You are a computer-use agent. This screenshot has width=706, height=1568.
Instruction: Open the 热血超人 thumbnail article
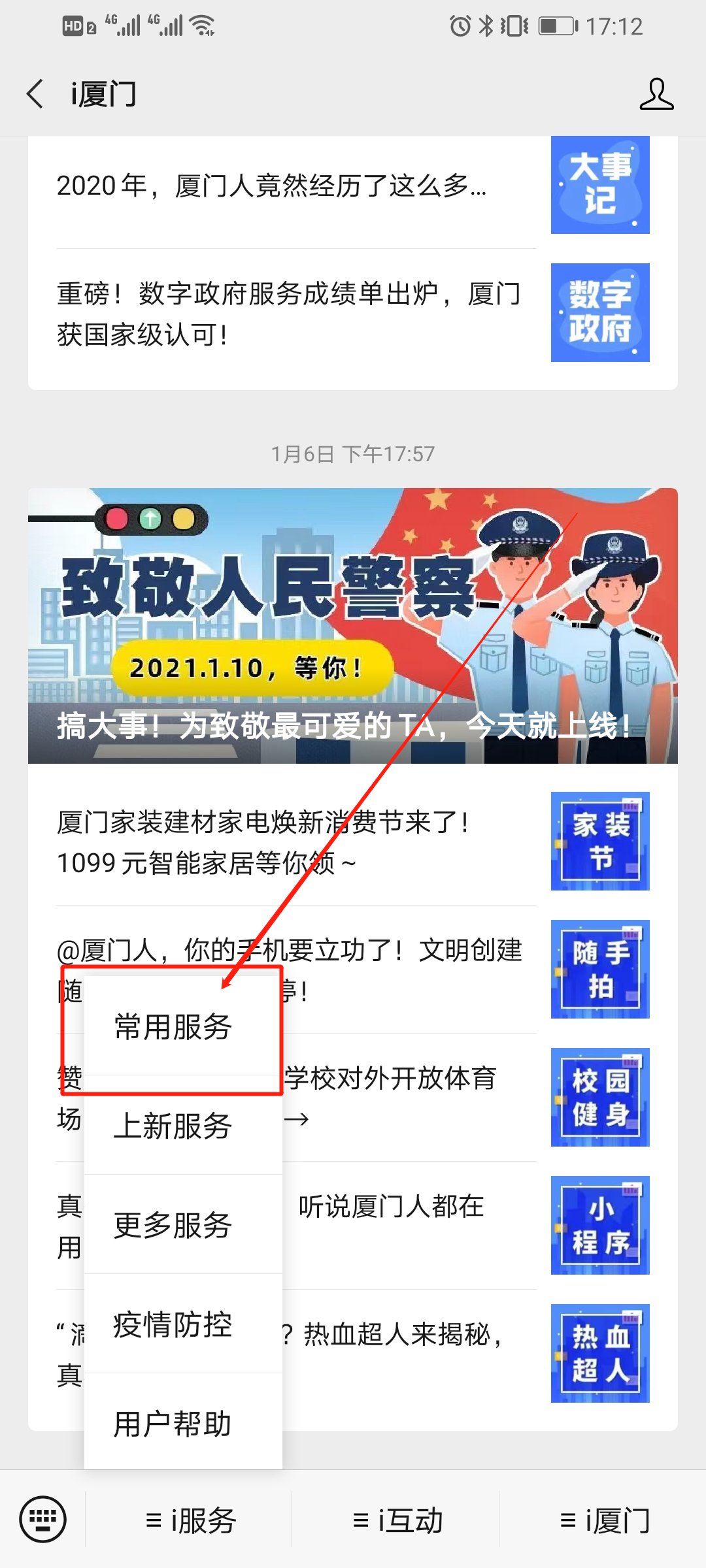[599, 1353]
